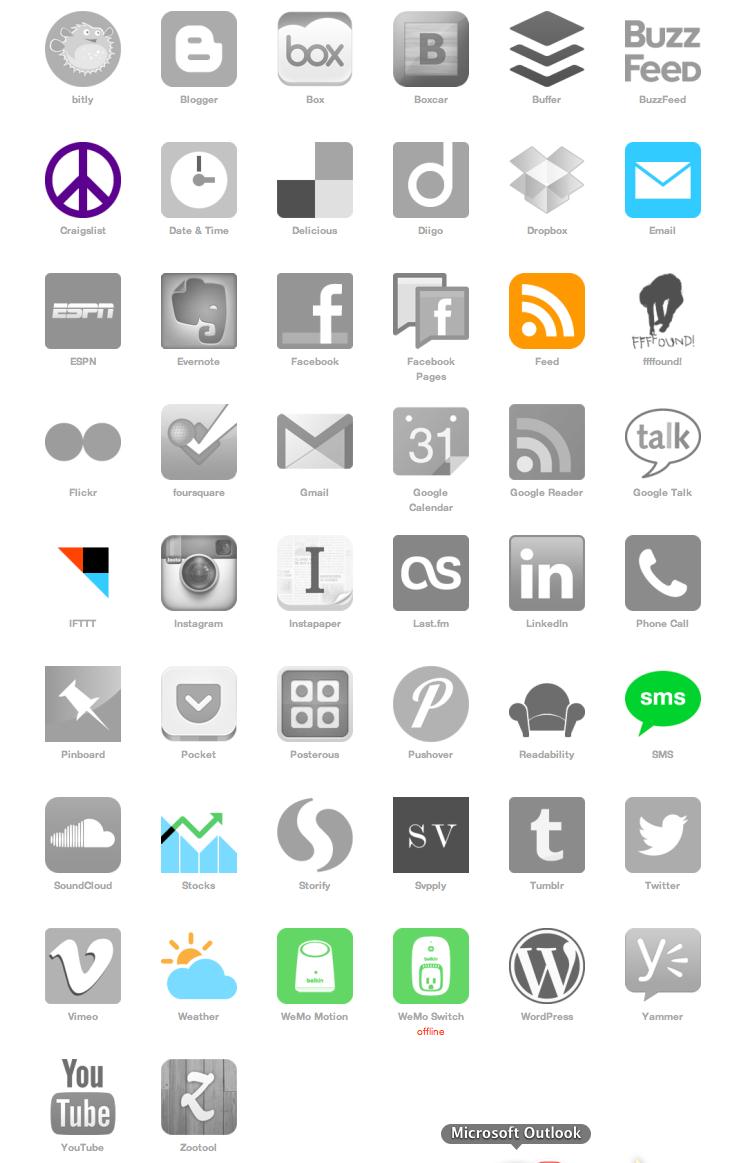Open the Gmail channel
This screenshot has height=1163, width=755.
[x=315, y=442]
